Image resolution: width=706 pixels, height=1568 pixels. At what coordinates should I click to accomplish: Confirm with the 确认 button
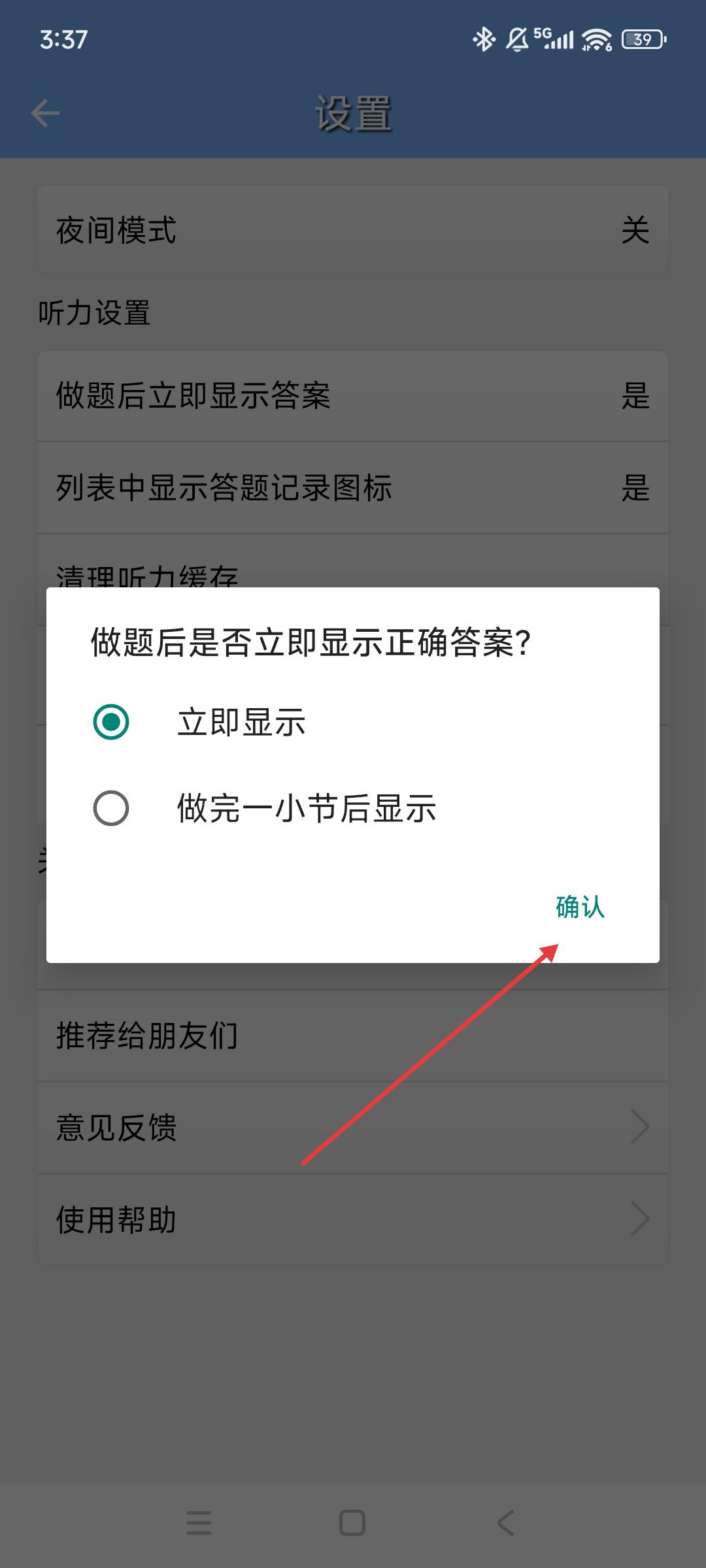580,907
